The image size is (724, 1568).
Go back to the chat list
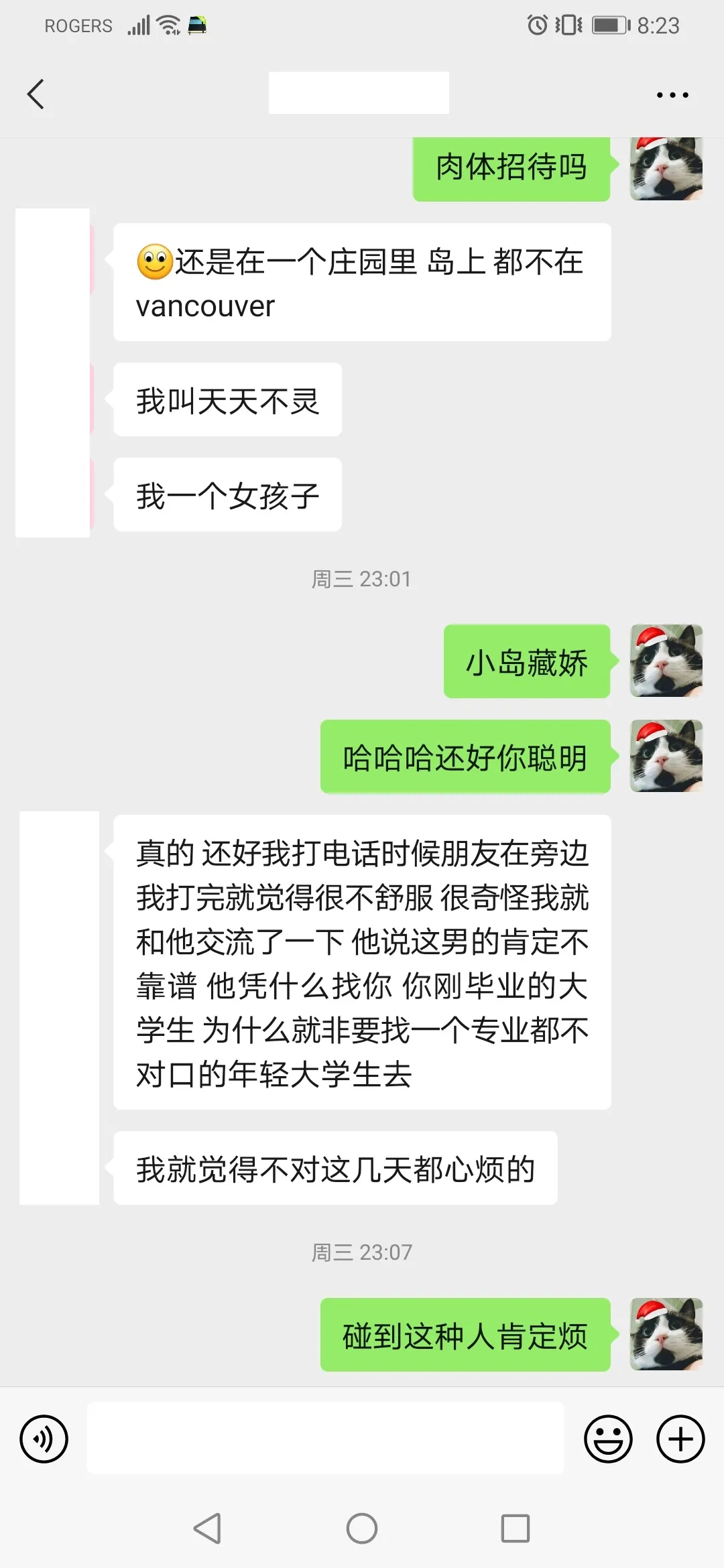click(x=36, y=94)
